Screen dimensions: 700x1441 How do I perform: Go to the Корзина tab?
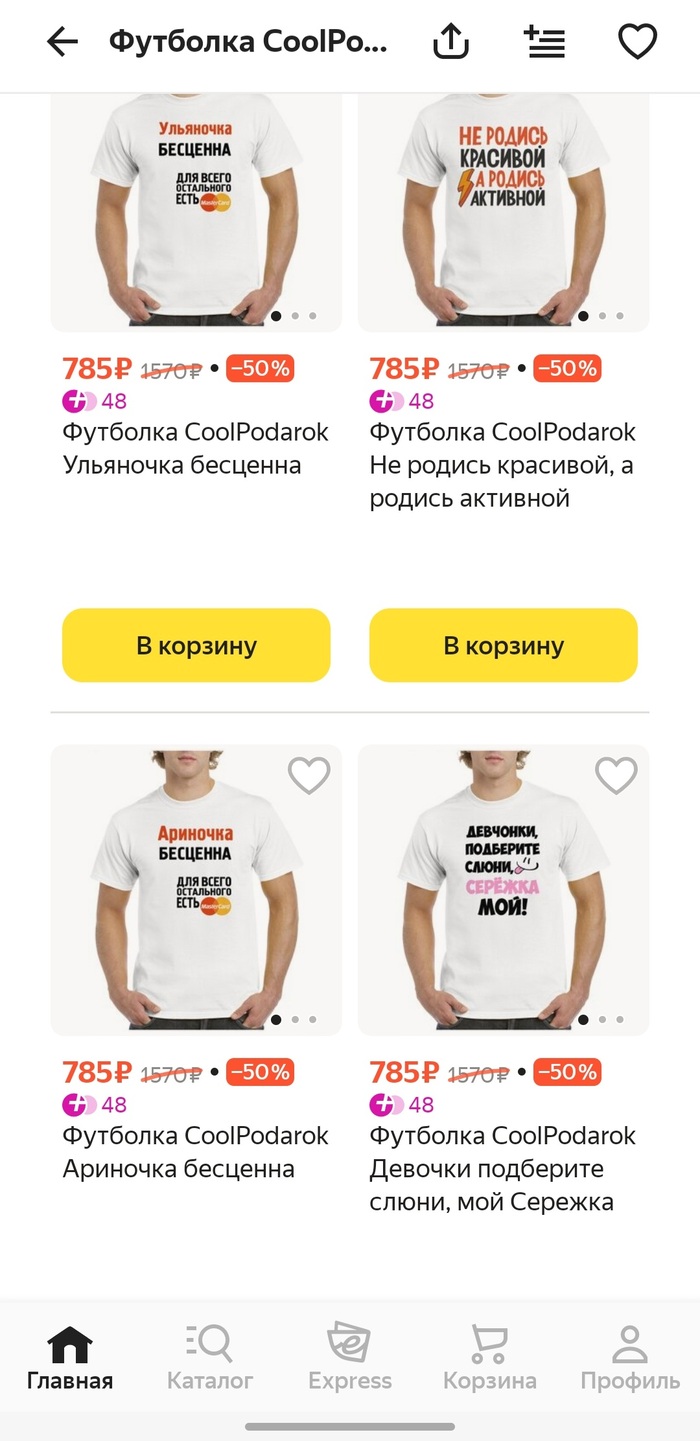pyautogui.click(x=490, y=1358)
